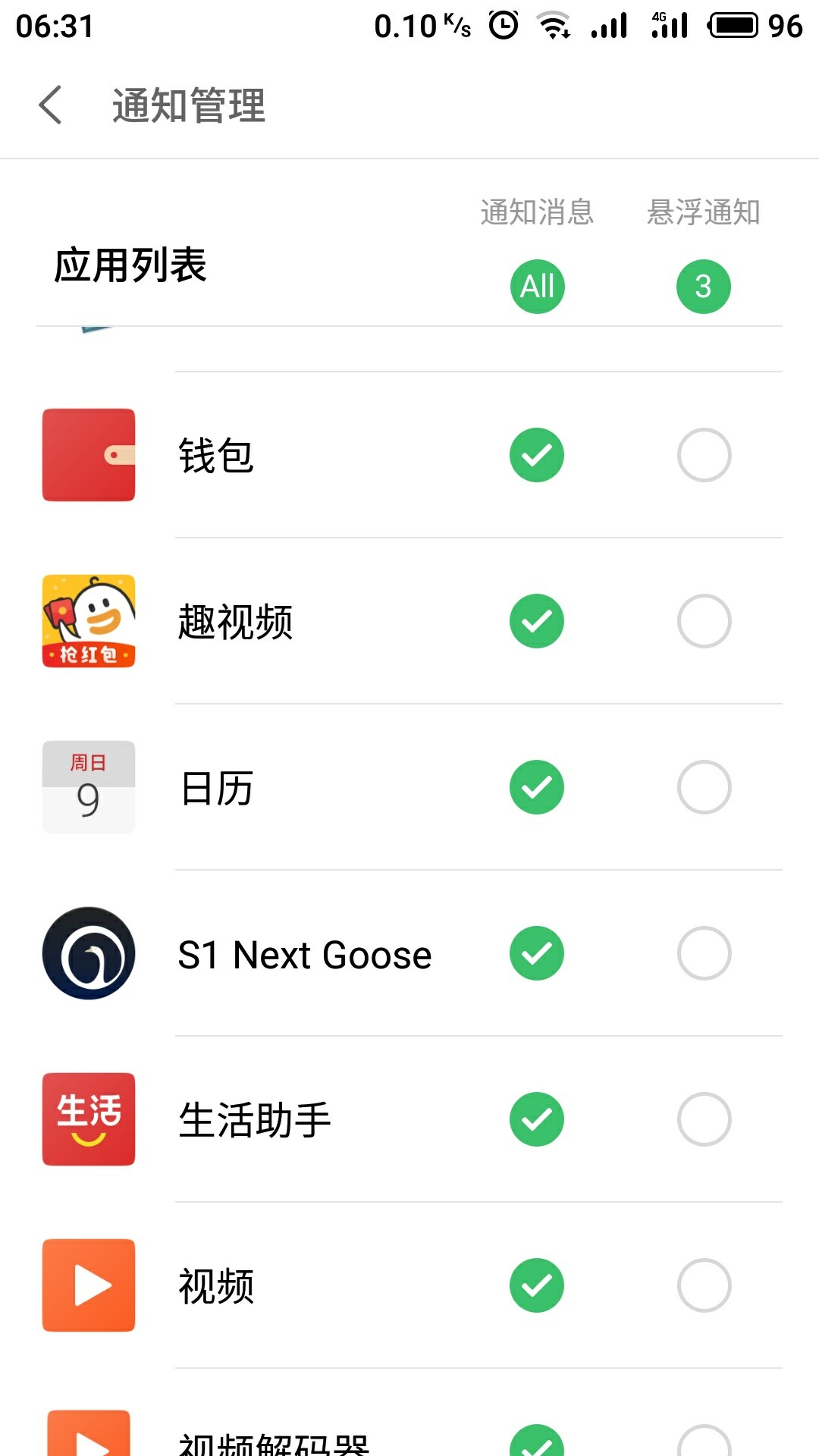Go back from 通知管理
The image size is (819, 1456).
pos(51,105)
